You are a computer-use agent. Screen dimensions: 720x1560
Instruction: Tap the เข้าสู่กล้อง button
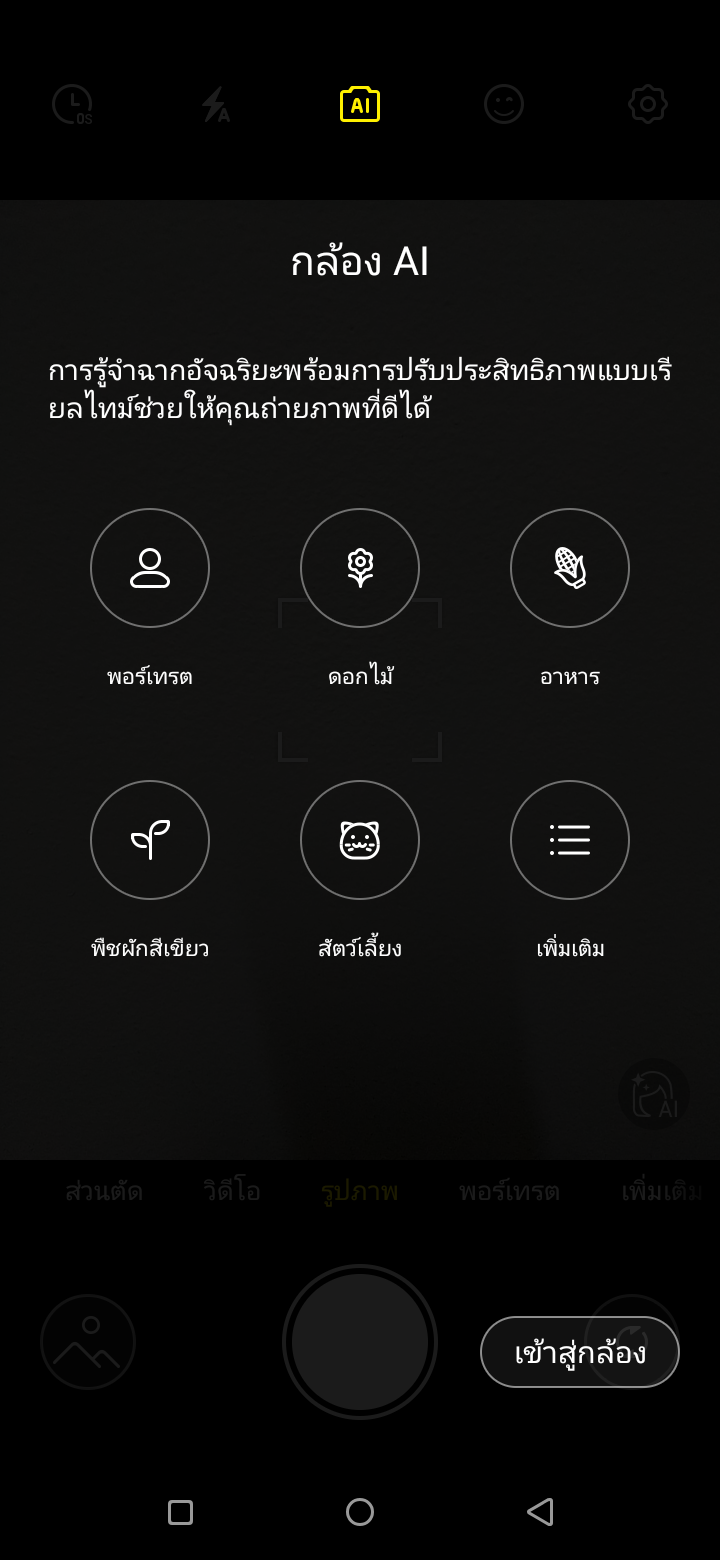click(580, 1352)
